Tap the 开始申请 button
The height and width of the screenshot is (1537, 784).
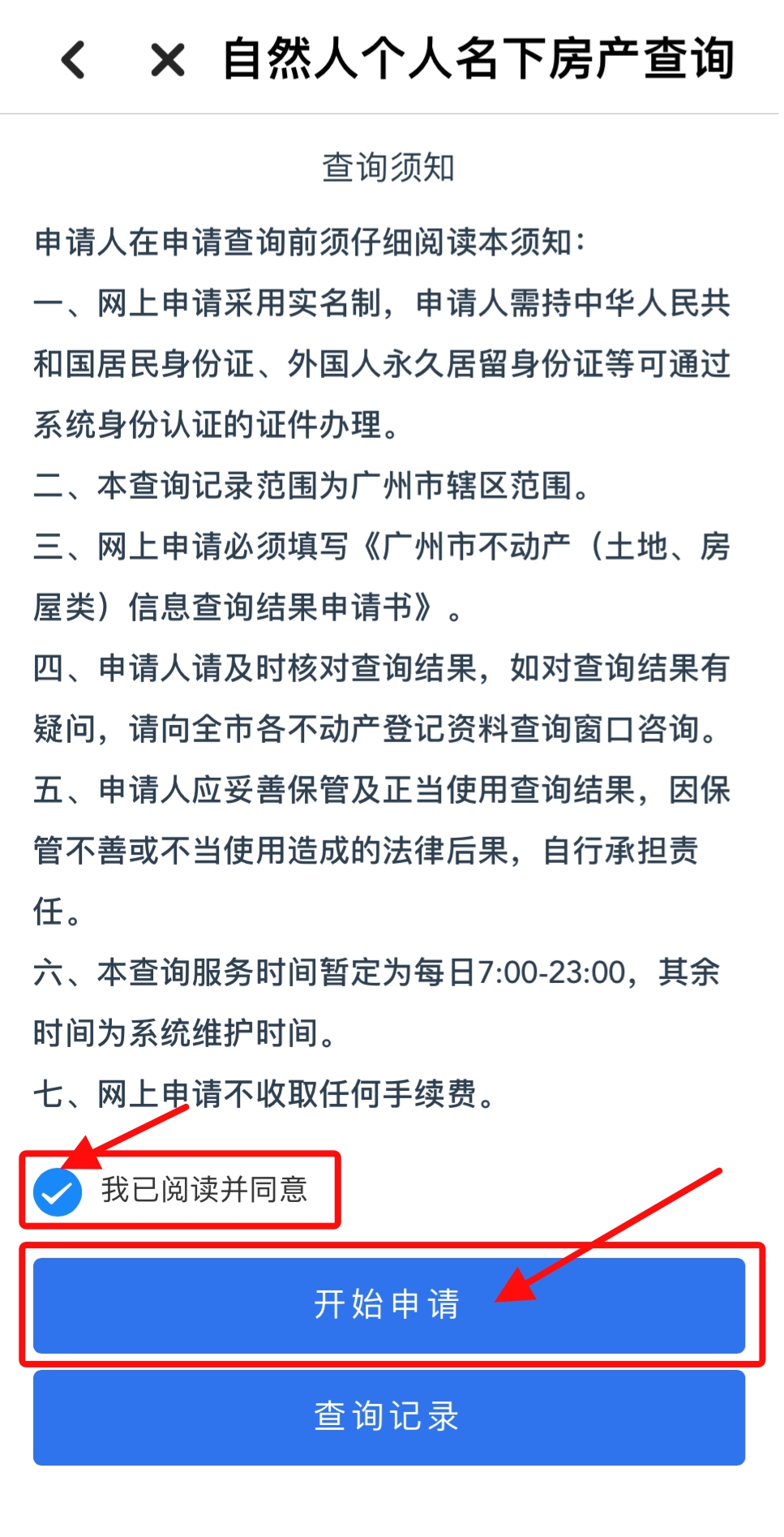[389, 1305]
